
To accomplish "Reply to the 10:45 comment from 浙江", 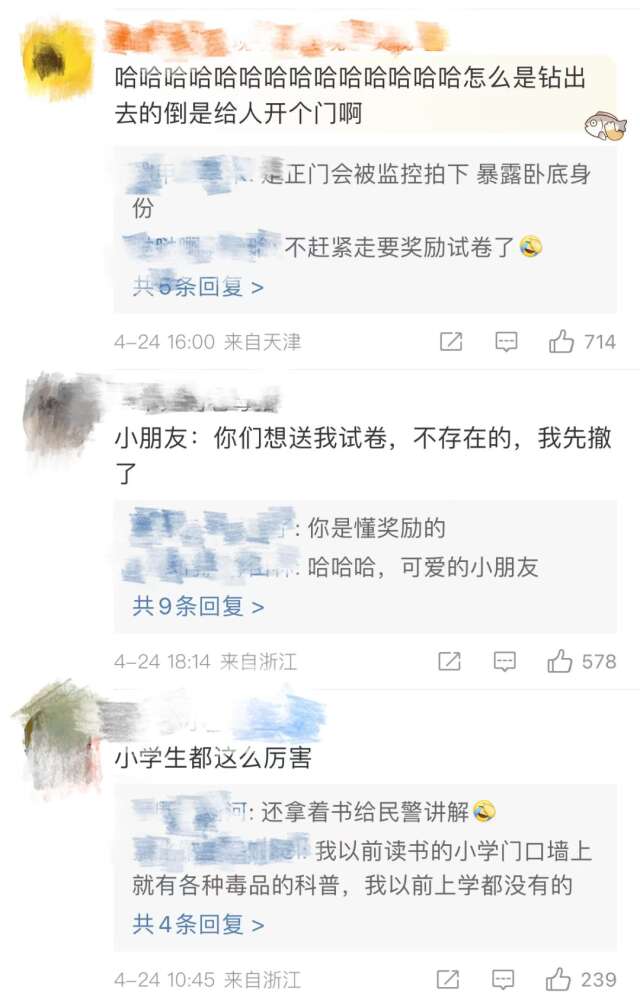I will tap(506, 979).
